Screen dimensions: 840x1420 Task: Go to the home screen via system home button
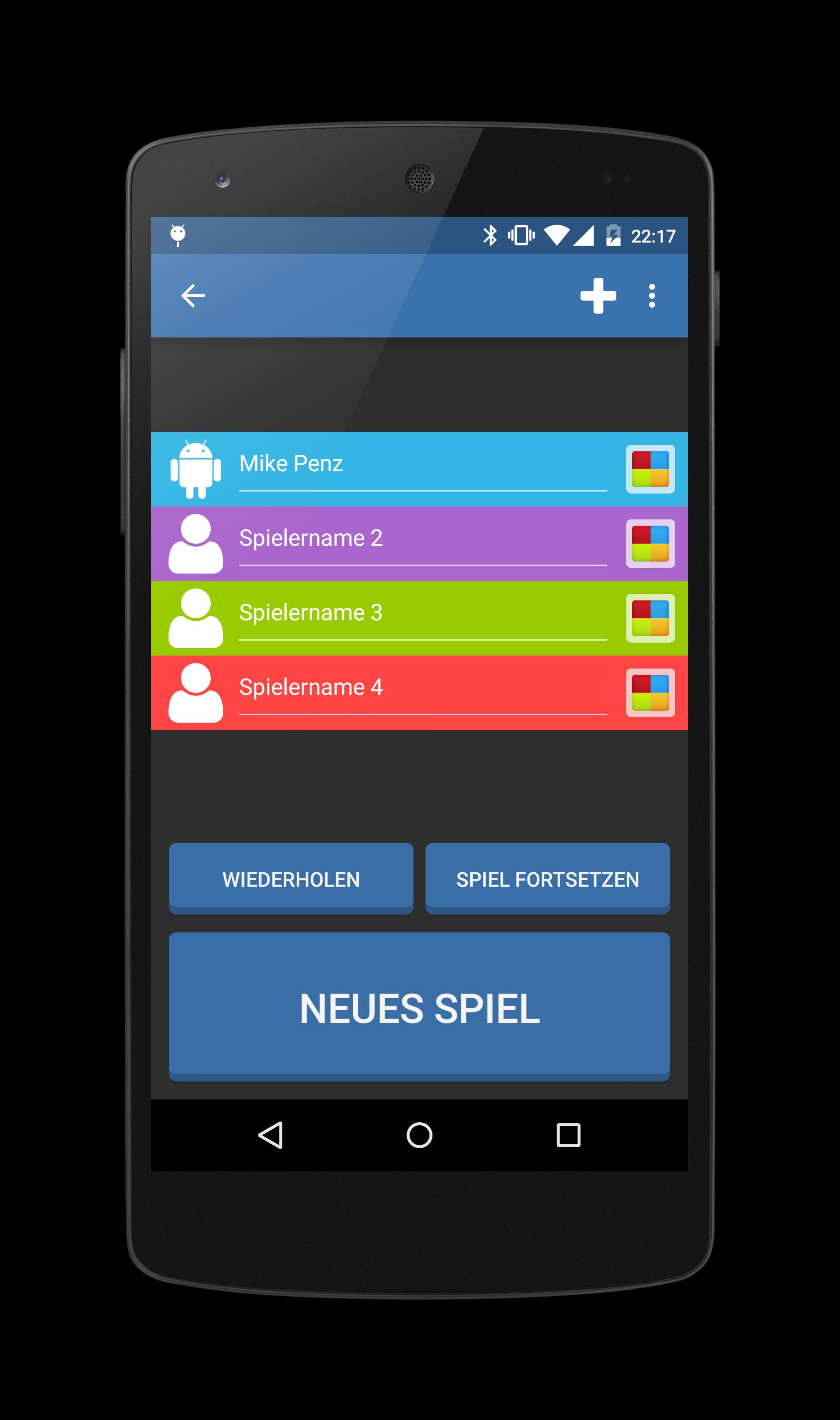tap(420, 1135)
